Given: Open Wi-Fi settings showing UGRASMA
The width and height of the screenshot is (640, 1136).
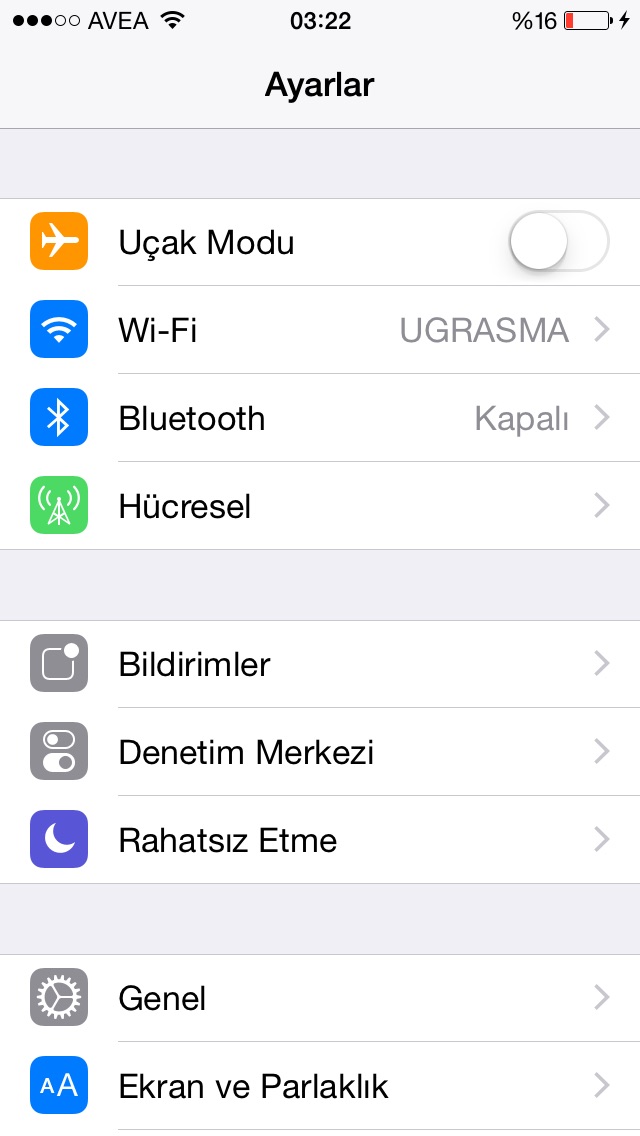Looking at the screenshot, I should (320, 330).
